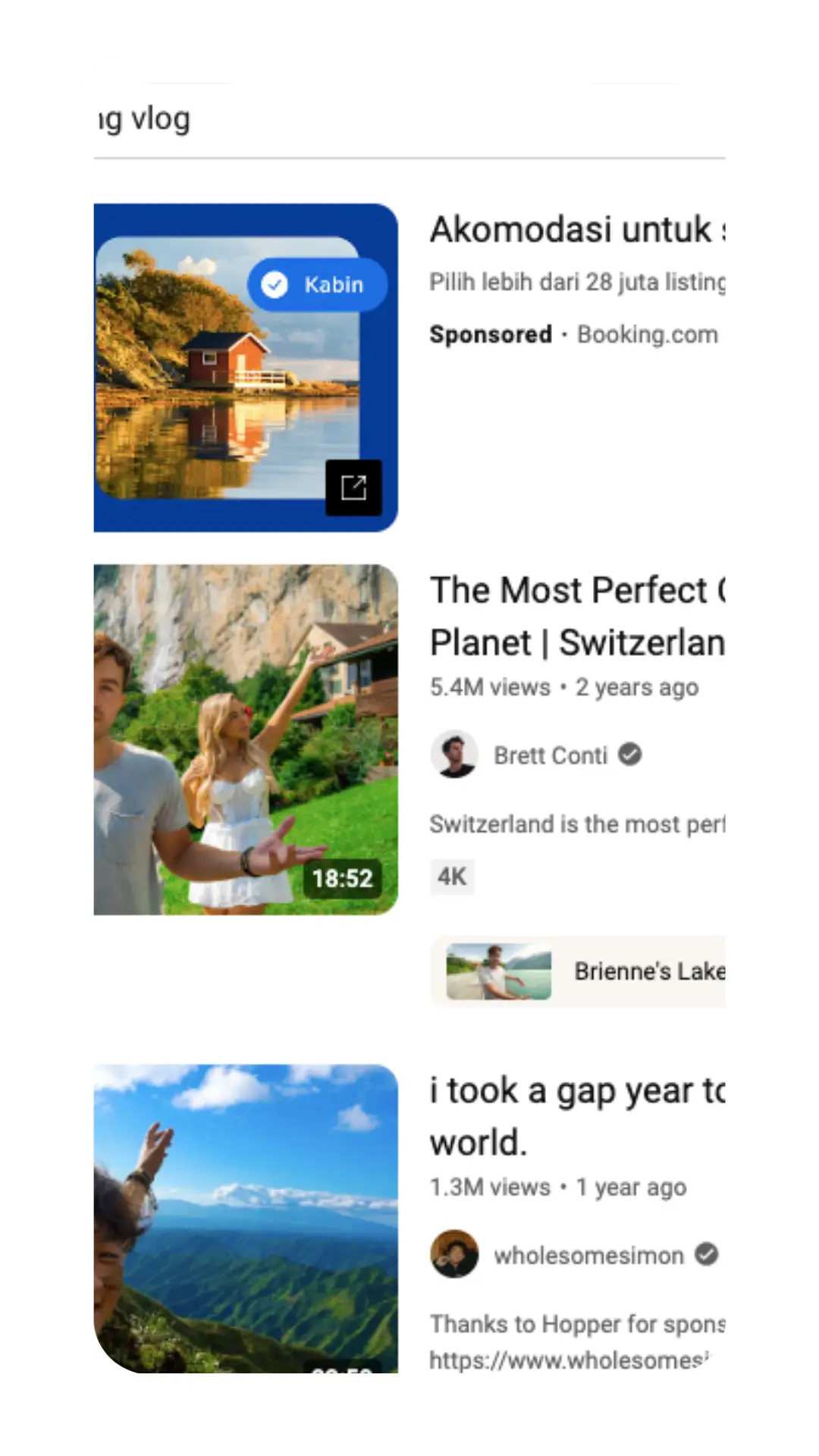Play the 18:52 Switzerland video thumbnail

[x=245, y=739]
